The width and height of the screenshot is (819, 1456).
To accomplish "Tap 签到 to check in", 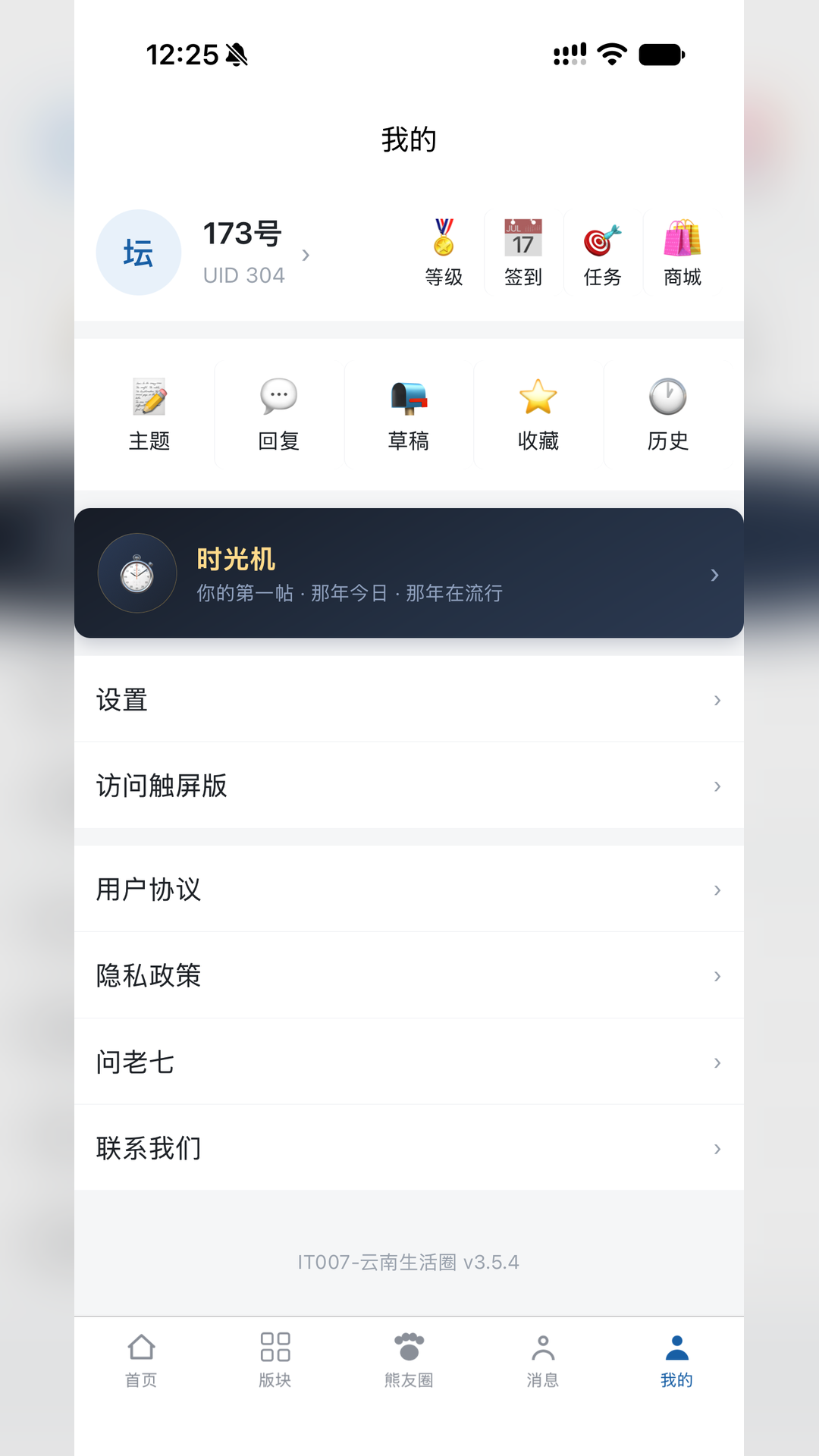I will click(x=523, y=253).
